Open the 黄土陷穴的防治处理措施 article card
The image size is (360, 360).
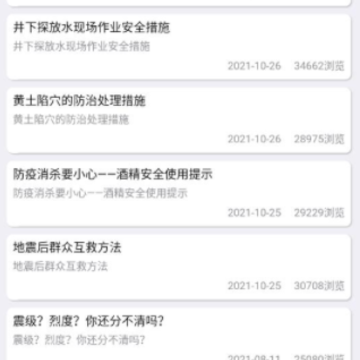click(179, 120)
